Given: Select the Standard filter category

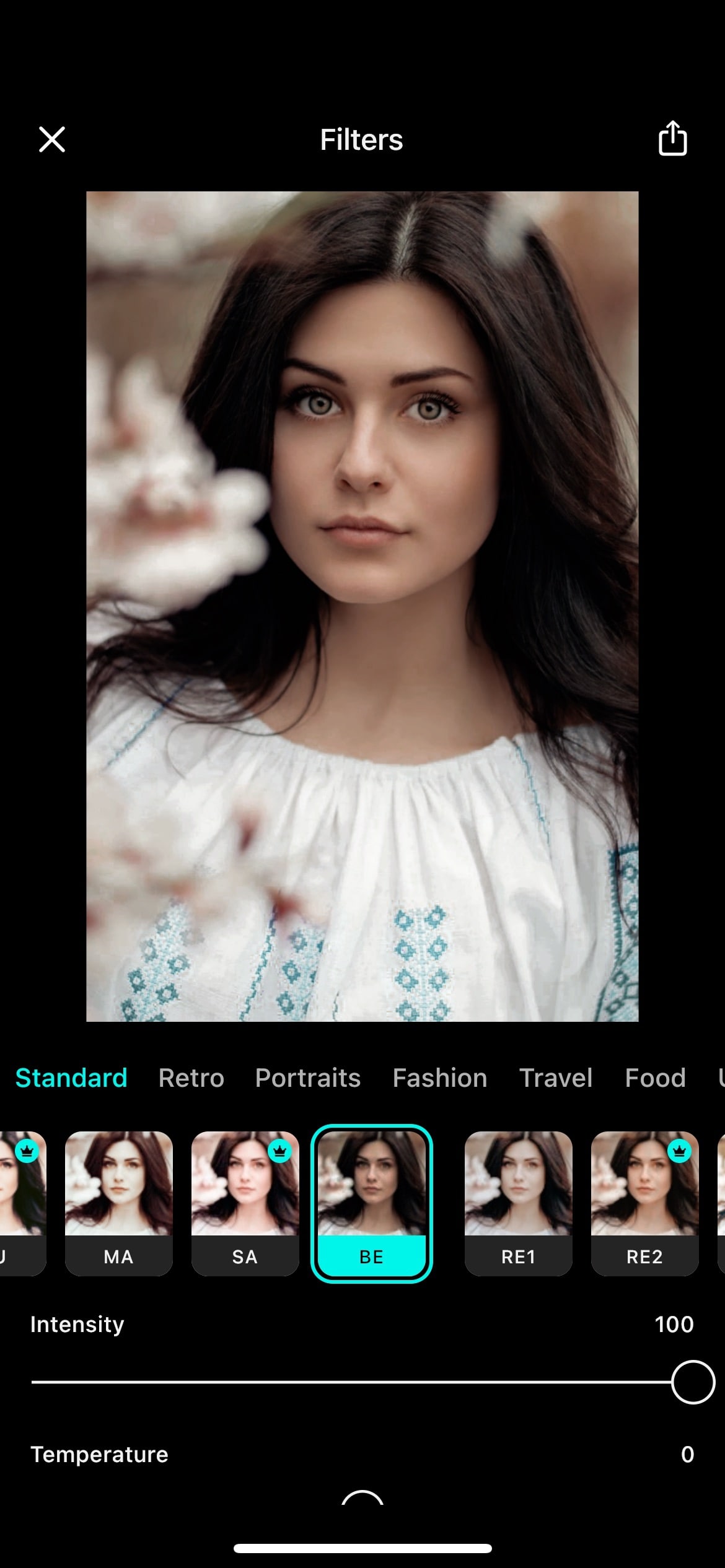Looking at the screenshot, I should click(71, 1078).
